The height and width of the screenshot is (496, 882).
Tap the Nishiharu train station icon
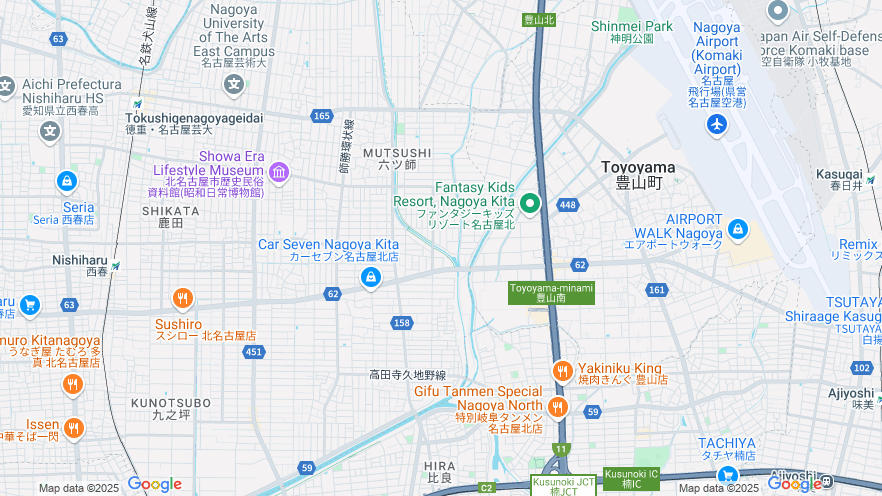tap(116, 266)
